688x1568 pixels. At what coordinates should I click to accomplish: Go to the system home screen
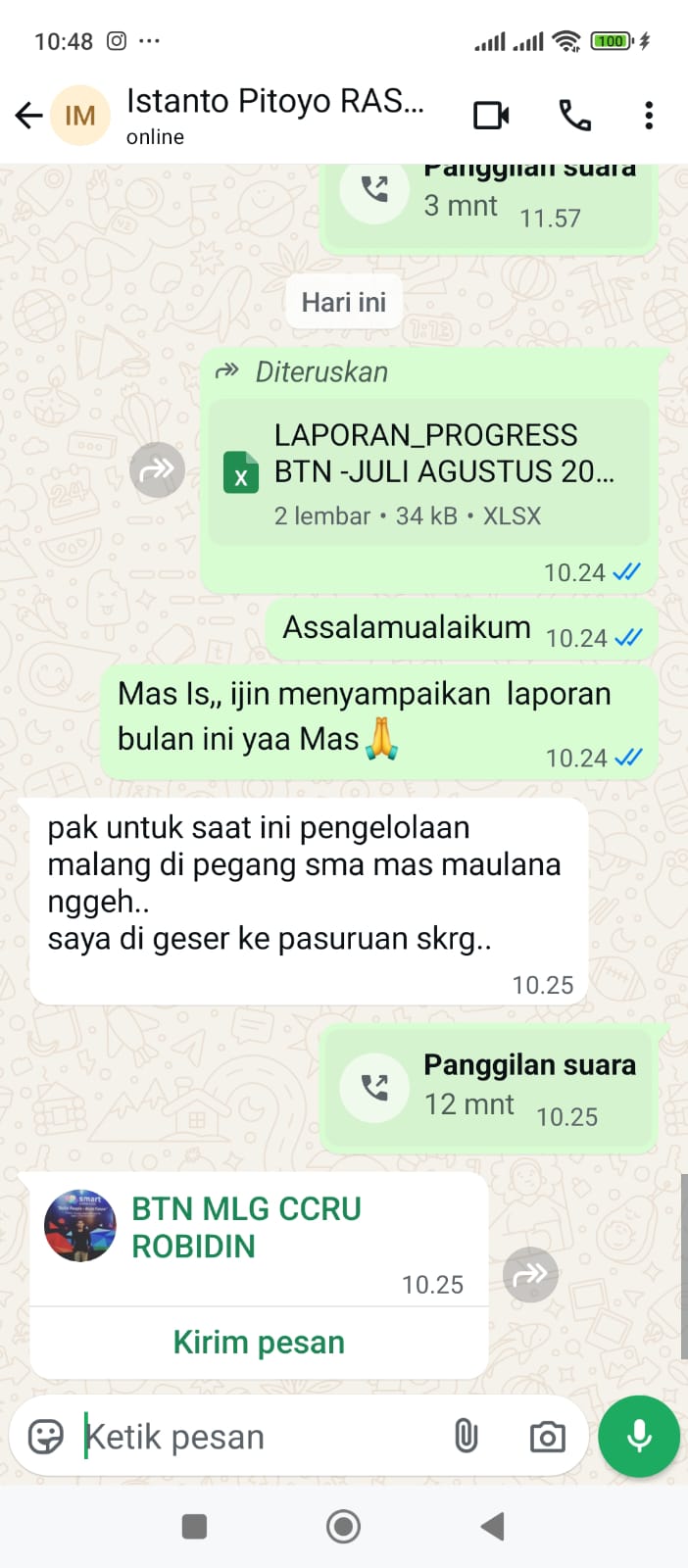[343, 1526]
